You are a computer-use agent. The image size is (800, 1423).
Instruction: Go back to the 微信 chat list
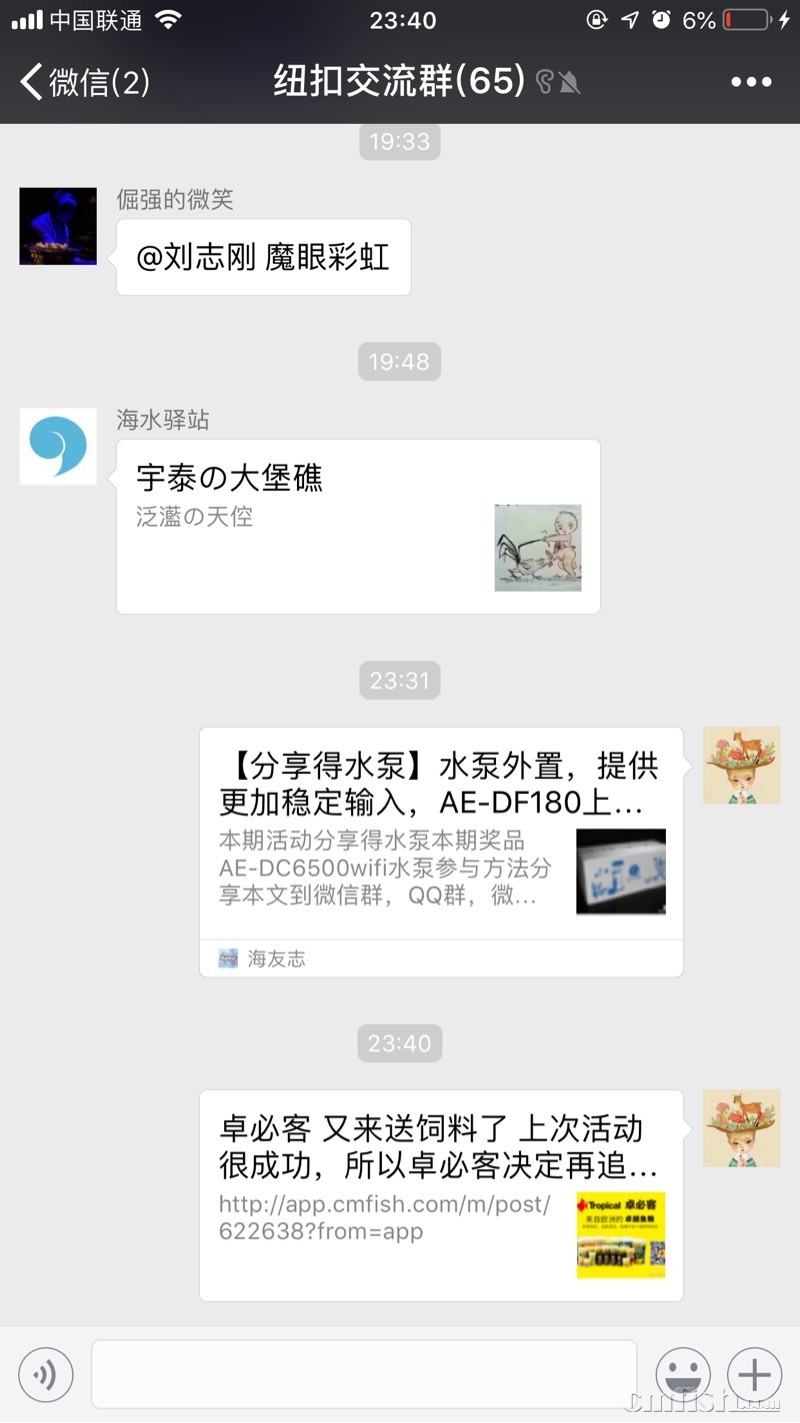(84, 82)
